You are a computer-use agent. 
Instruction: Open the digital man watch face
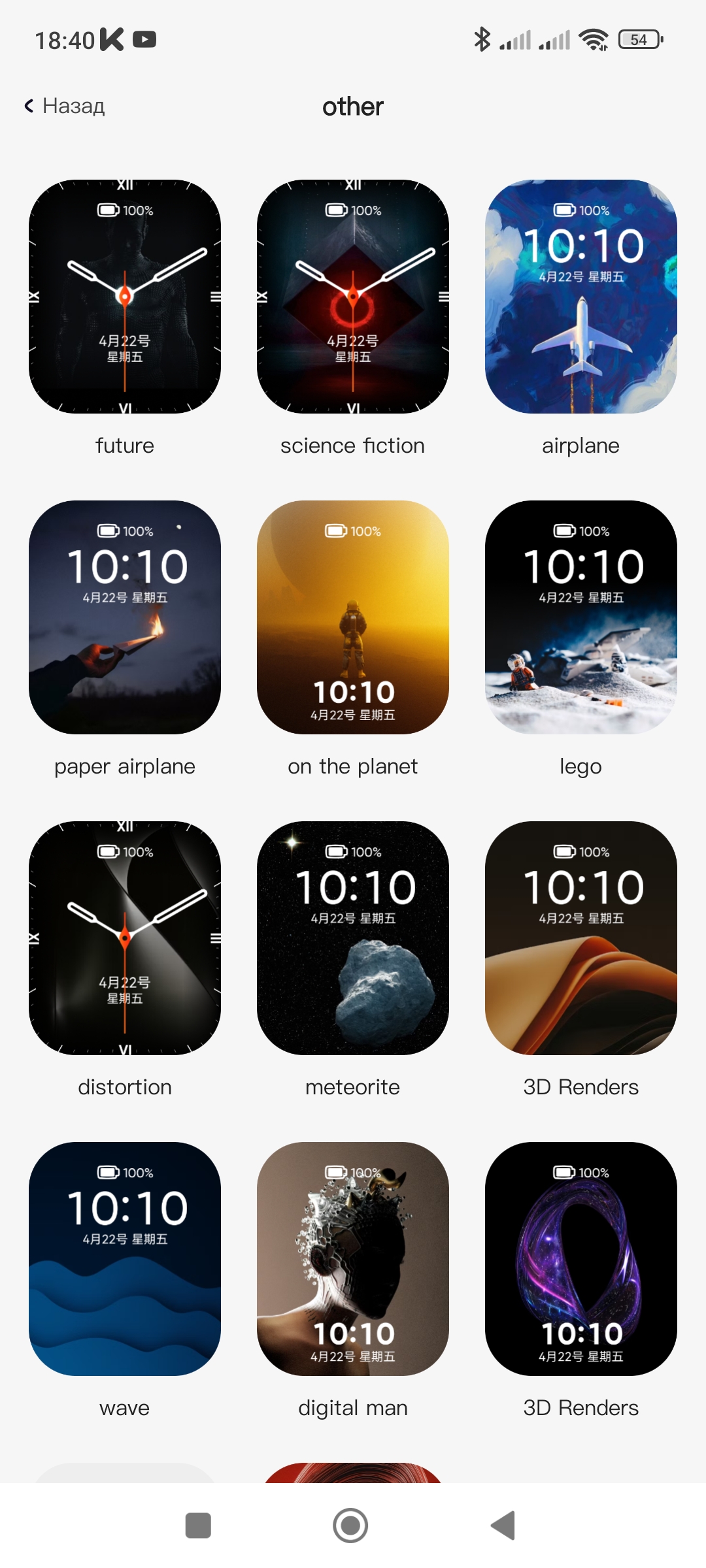353,1259
